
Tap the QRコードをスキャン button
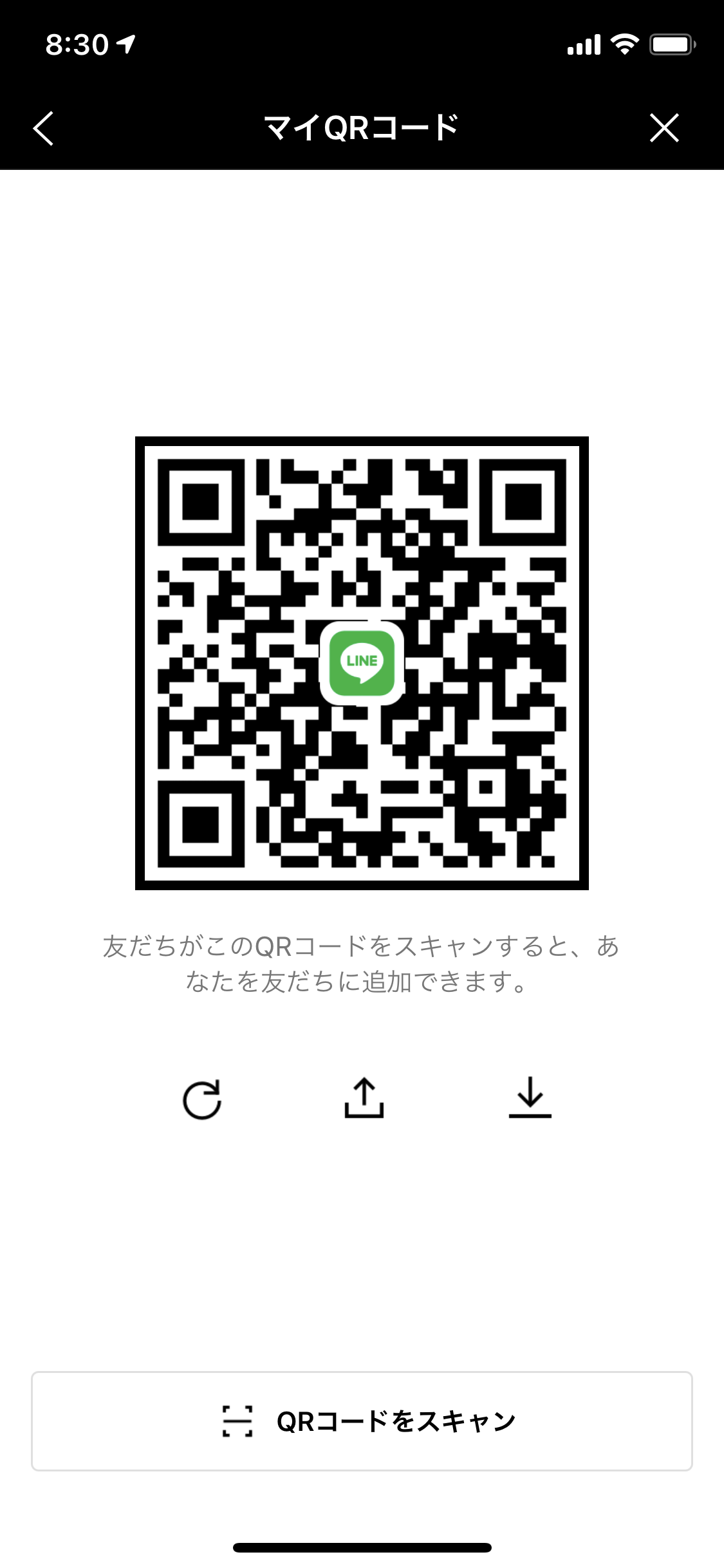[362, 1421]
